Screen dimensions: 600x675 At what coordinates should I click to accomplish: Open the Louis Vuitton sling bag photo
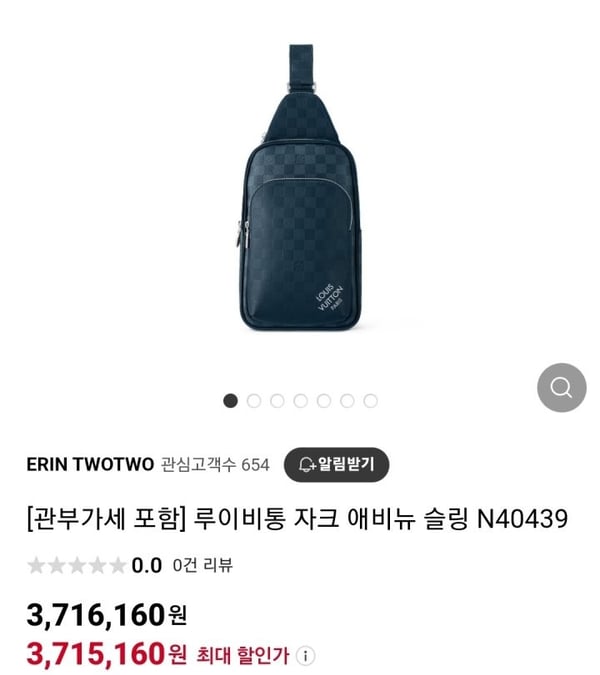pos(300,190)
